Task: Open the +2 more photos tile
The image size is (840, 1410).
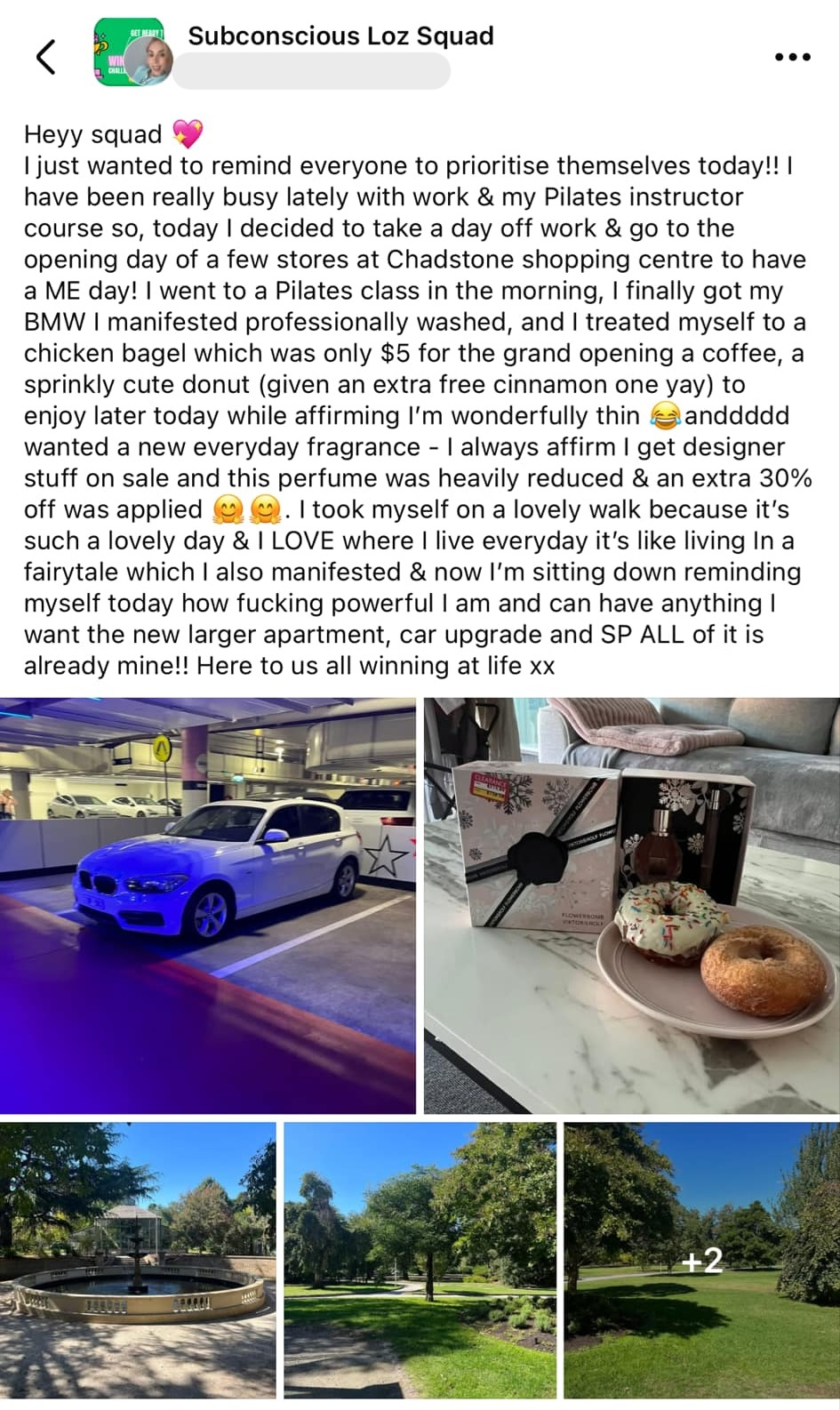Action: (x=702, y=1260)
